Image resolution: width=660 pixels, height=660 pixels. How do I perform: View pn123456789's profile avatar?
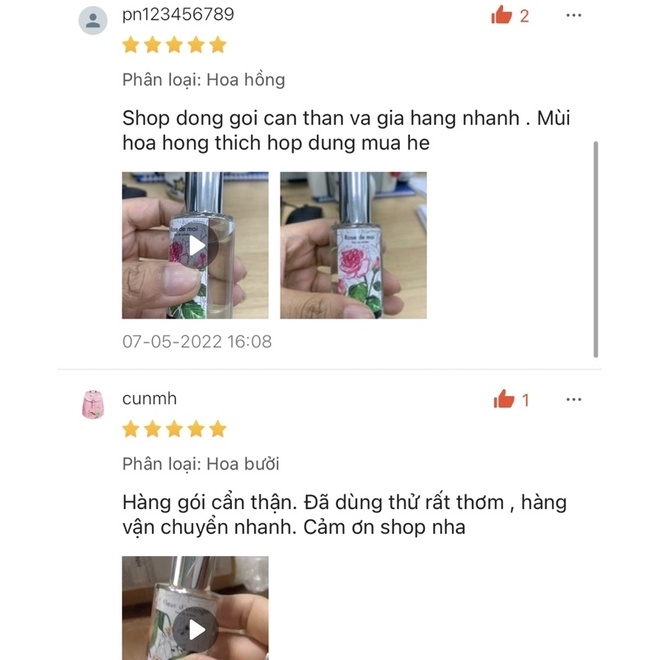93,20
